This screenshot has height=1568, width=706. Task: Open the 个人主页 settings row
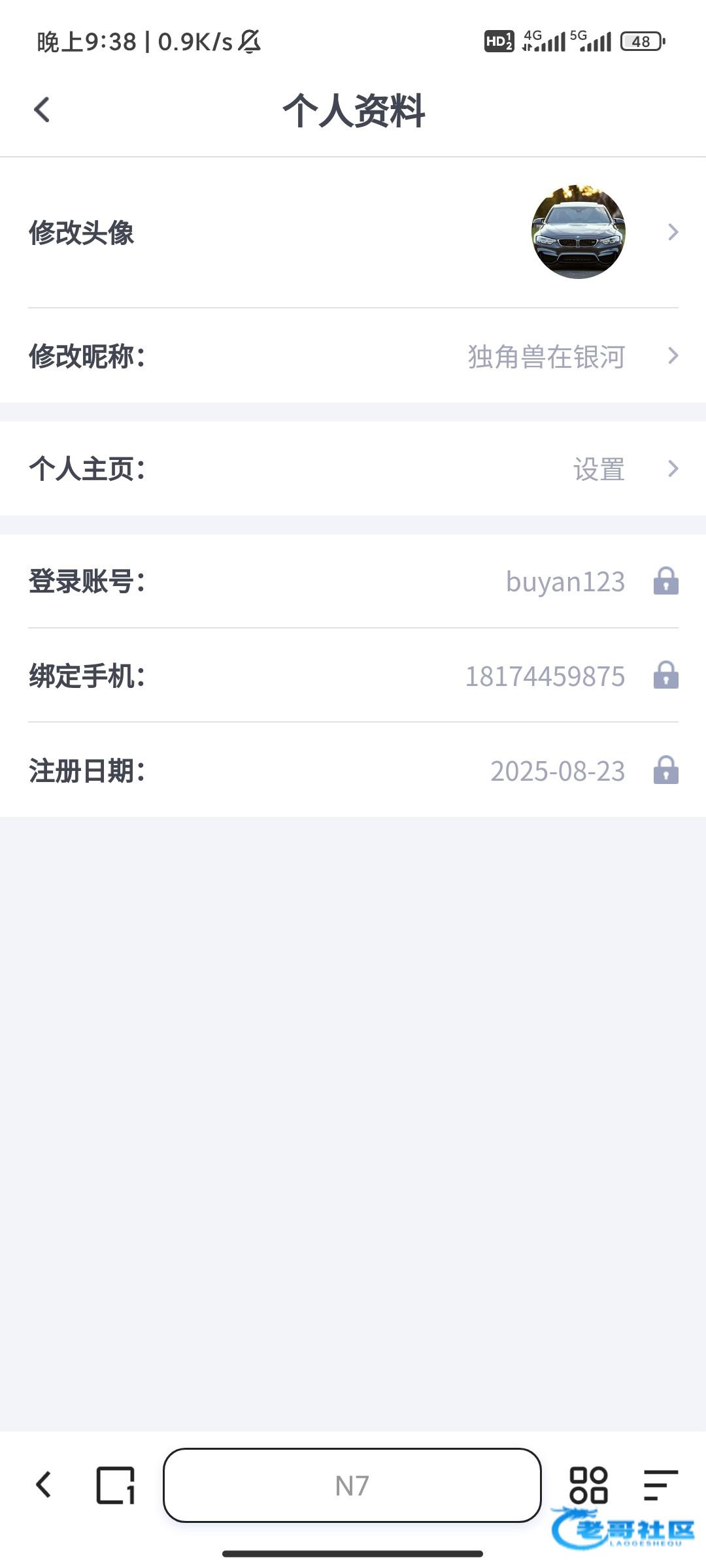[x=353, y=469]
